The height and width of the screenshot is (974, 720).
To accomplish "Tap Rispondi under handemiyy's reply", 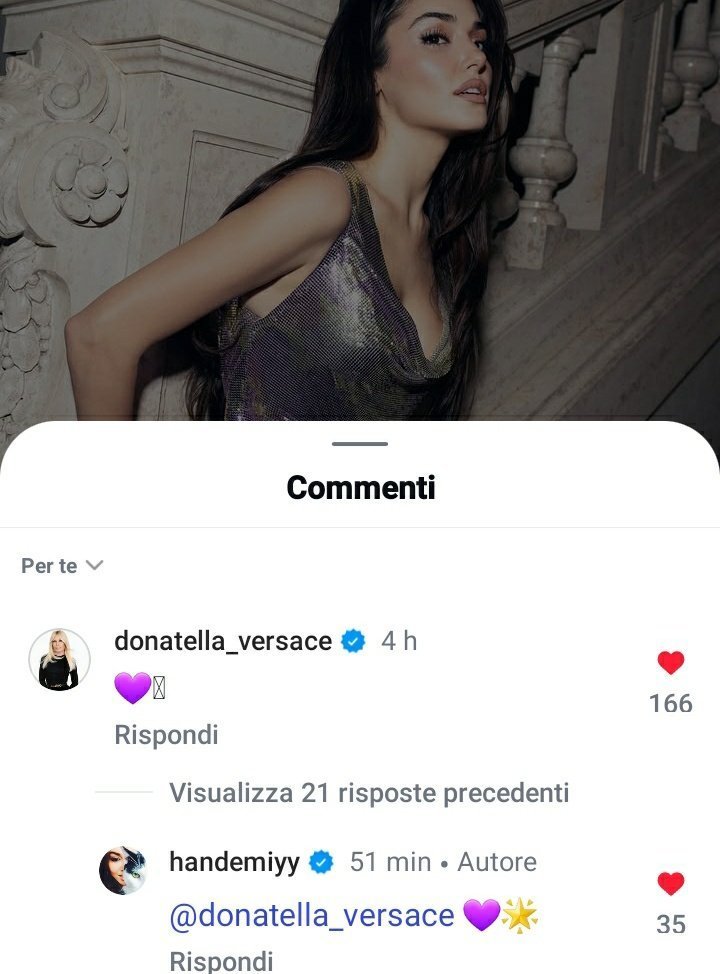I will coord(221,960).
